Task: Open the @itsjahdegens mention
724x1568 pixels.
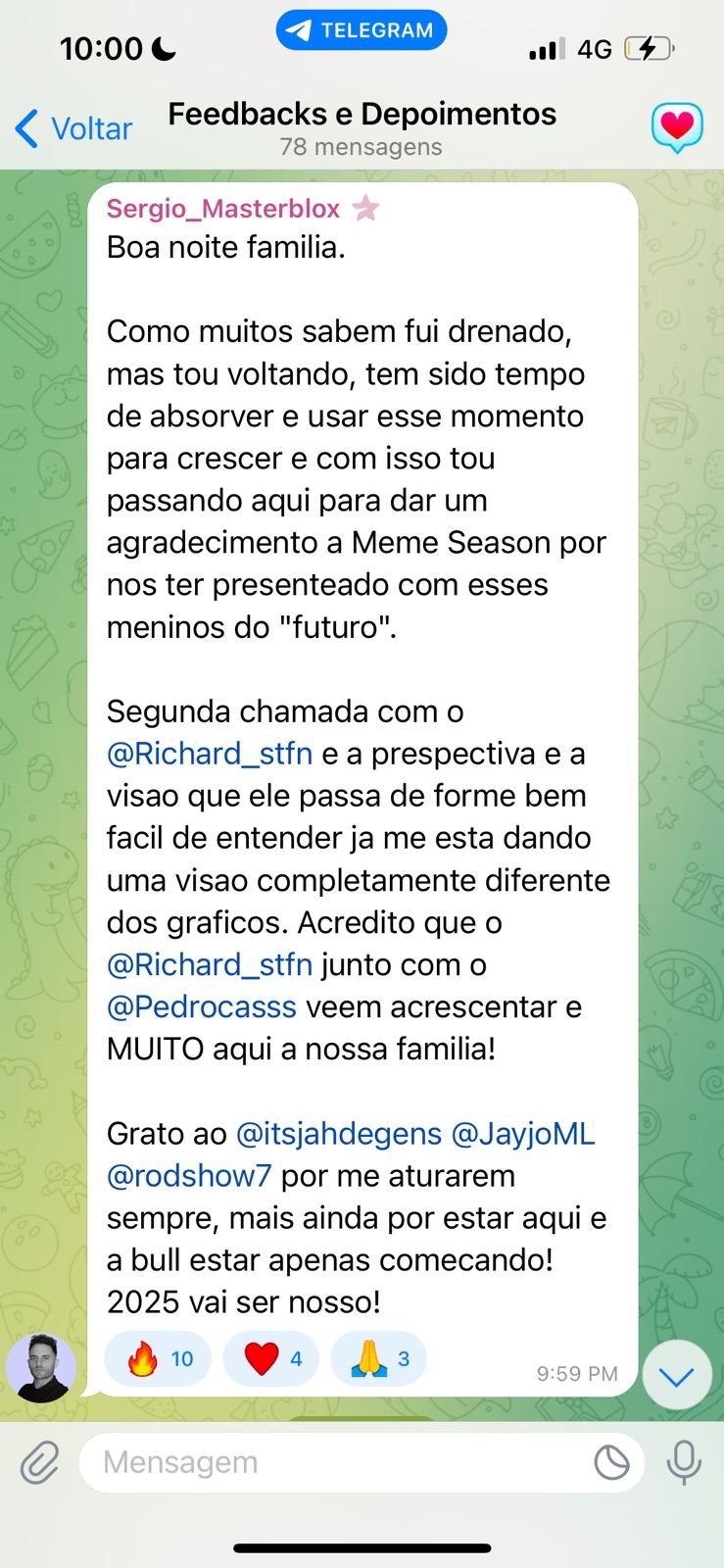Action: coord(339,1133)
